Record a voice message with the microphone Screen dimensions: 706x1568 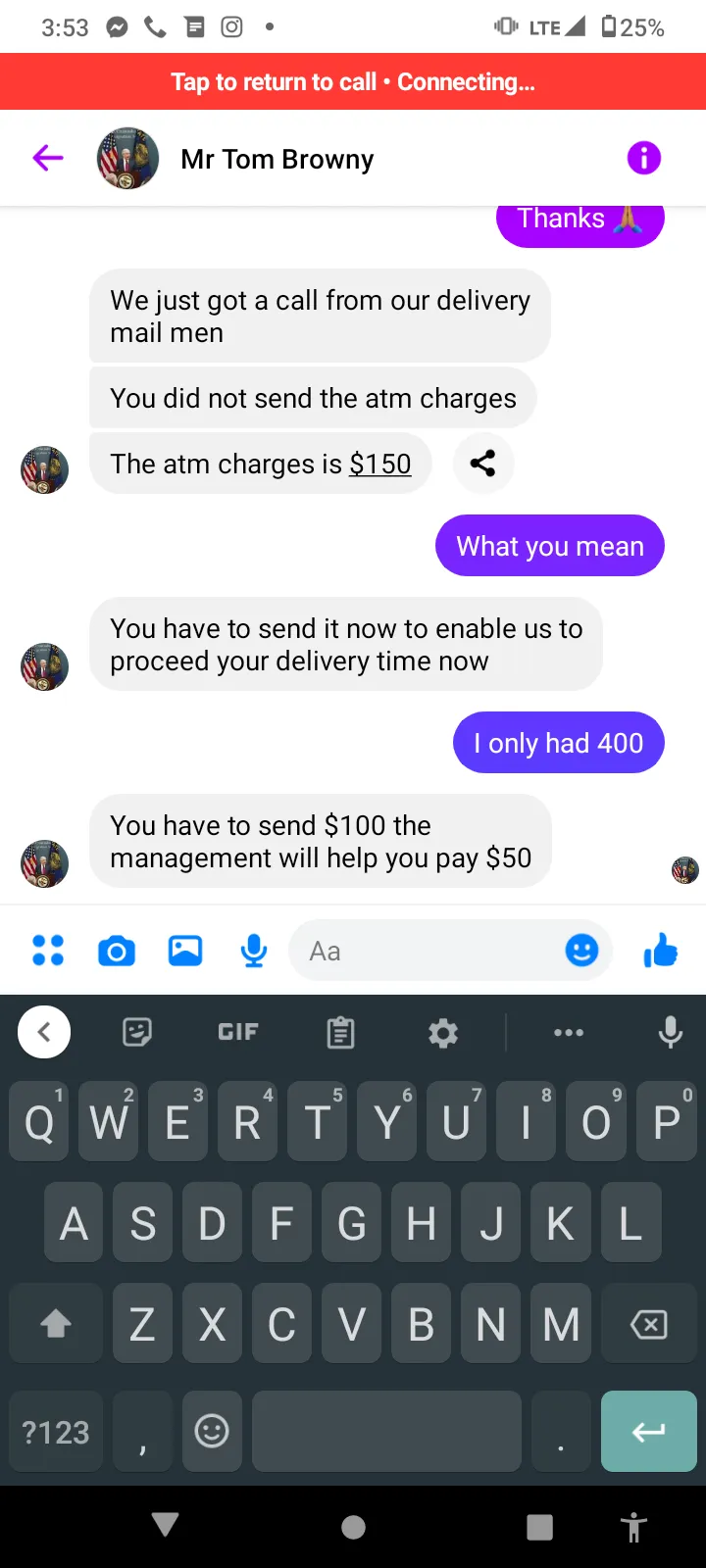(254, 951)
